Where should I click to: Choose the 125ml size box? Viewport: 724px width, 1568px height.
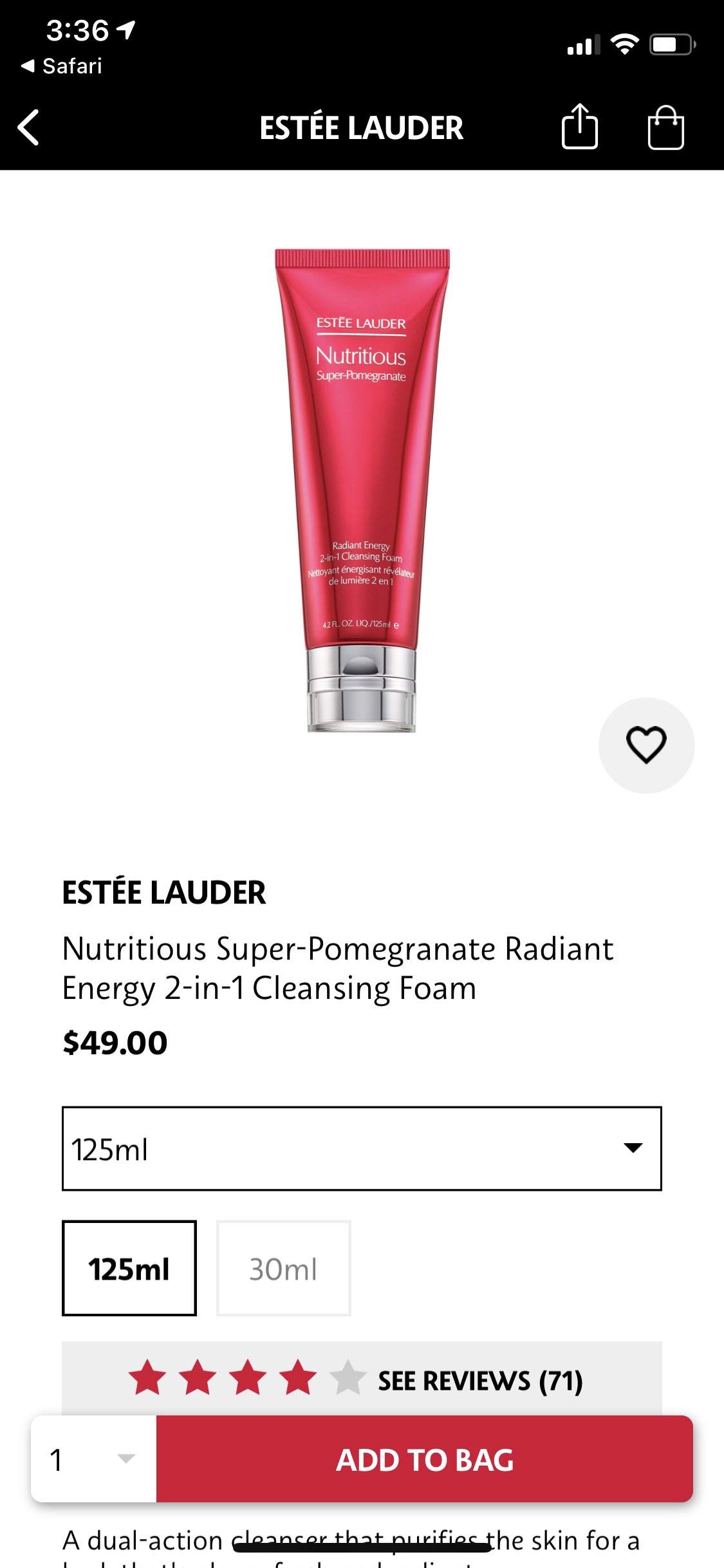pos(129,1268)
